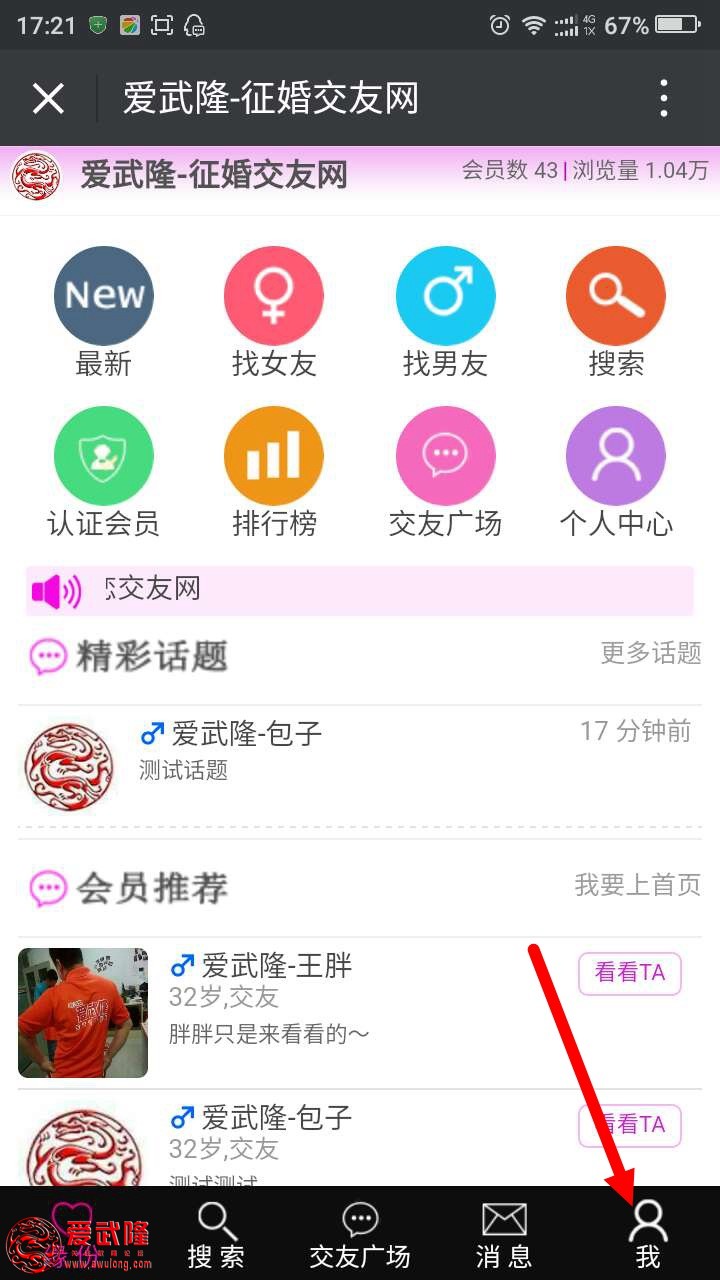
Task: Go to 个人中心
Action: (615, 472)
